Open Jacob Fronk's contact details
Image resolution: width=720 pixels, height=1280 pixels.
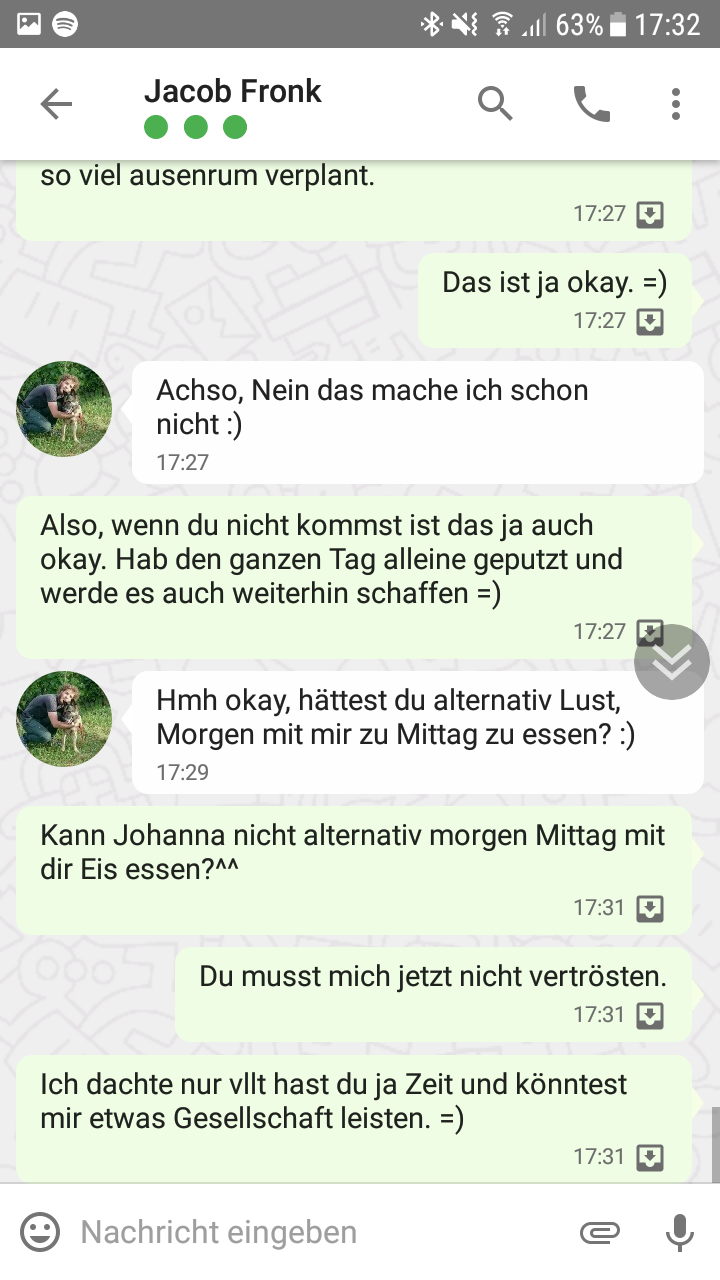(232, 92)
